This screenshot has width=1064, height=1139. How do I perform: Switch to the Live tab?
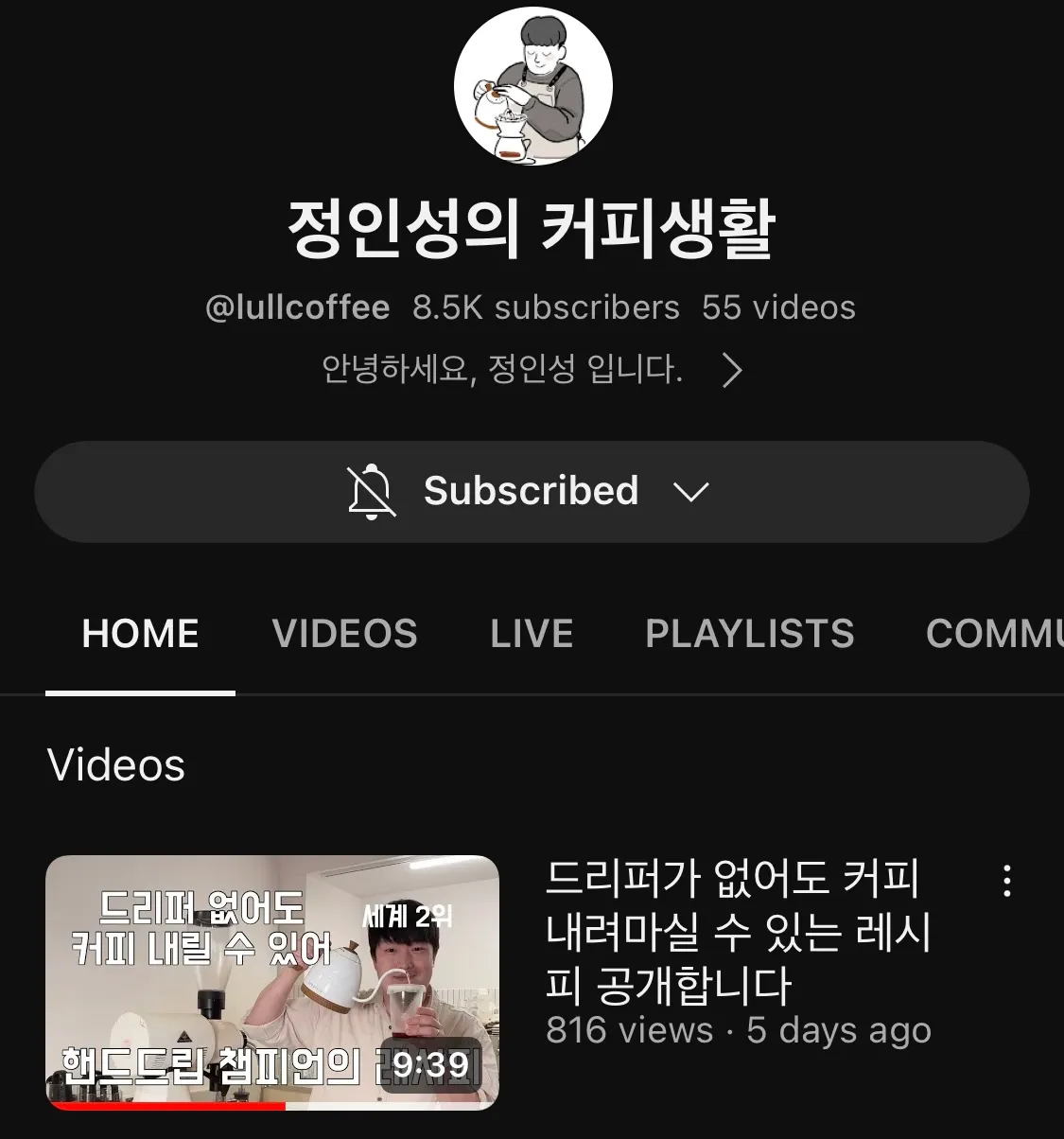coord(532,634)
